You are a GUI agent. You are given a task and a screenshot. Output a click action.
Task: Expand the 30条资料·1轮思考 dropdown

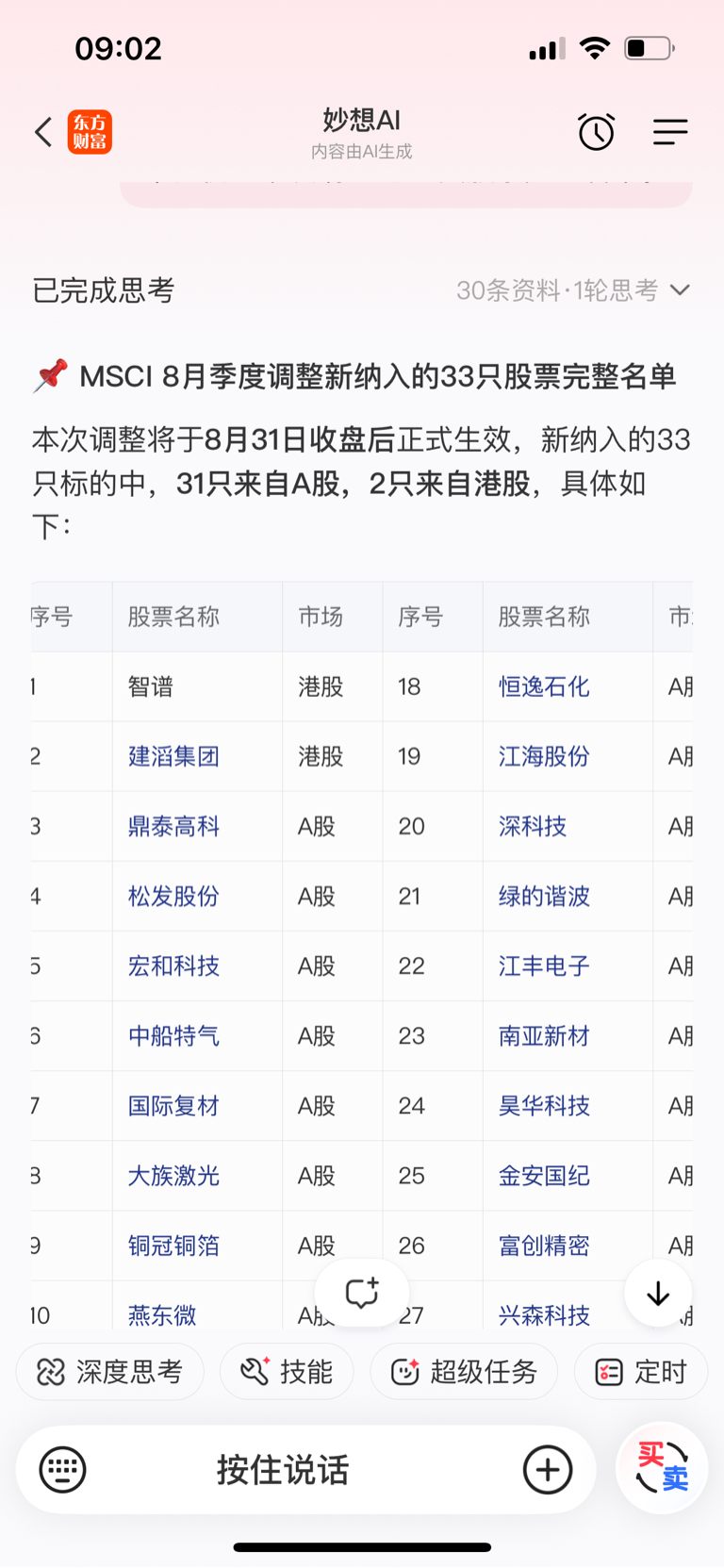pos(573,290)
